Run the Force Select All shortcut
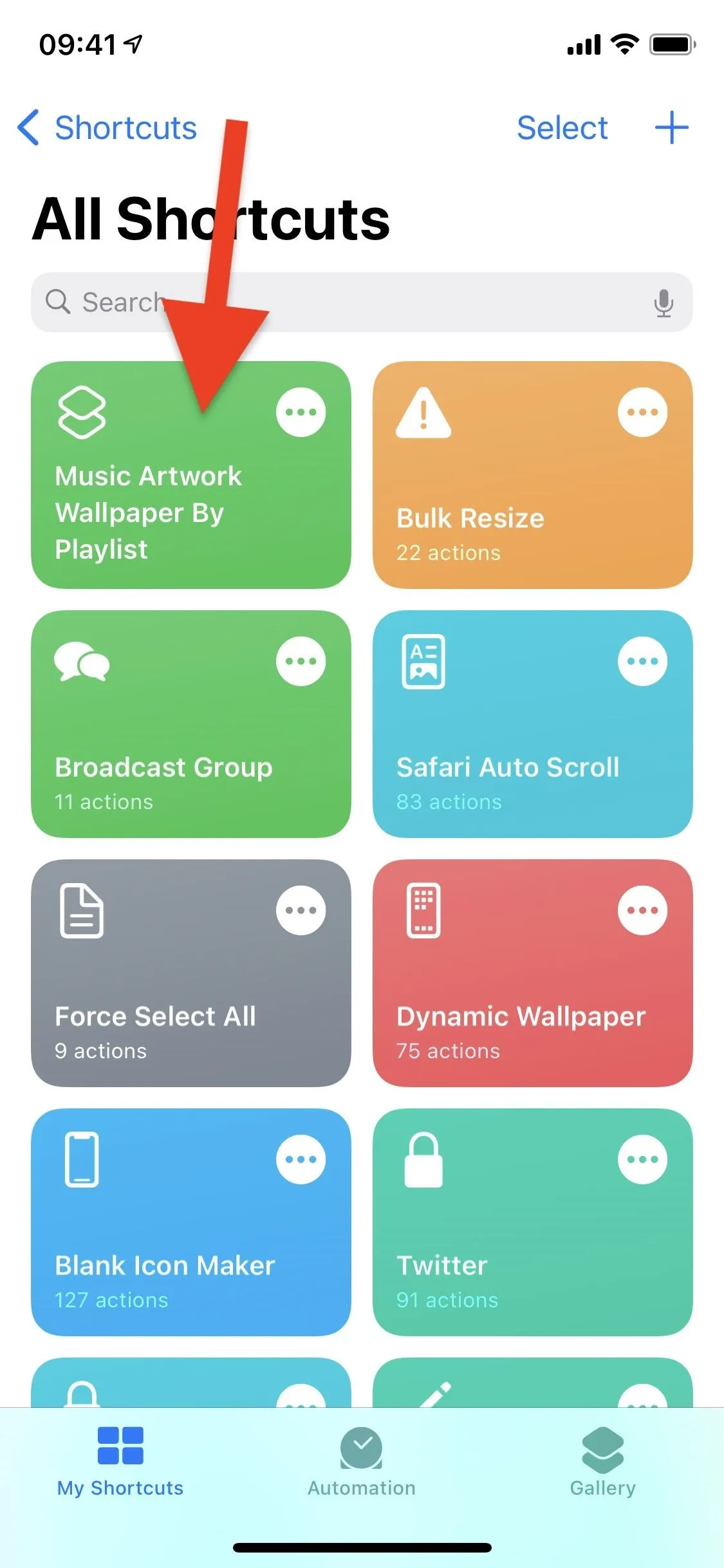Screen dimensions: 724x1568 (190, 973)
